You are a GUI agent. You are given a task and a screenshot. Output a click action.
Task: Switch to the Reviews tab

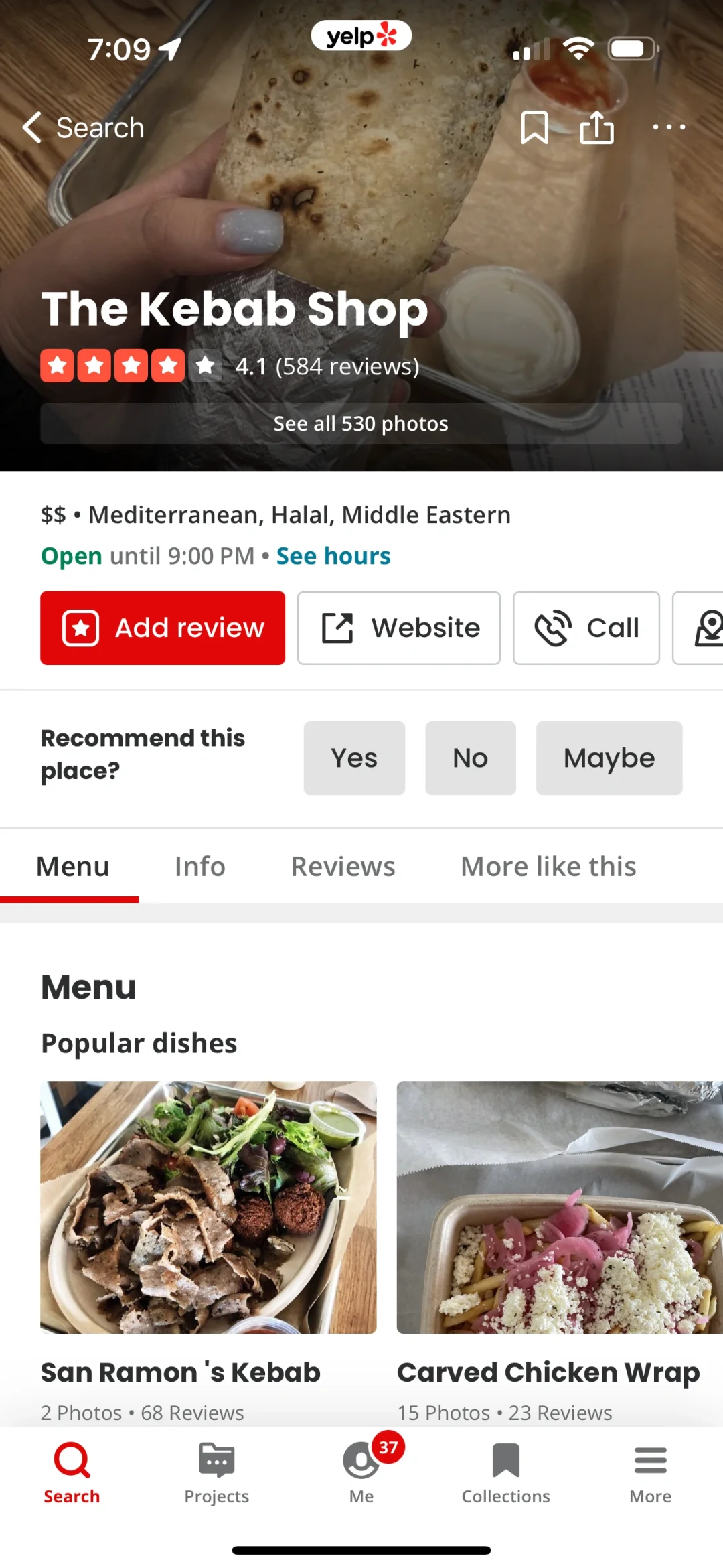[343, 866]
